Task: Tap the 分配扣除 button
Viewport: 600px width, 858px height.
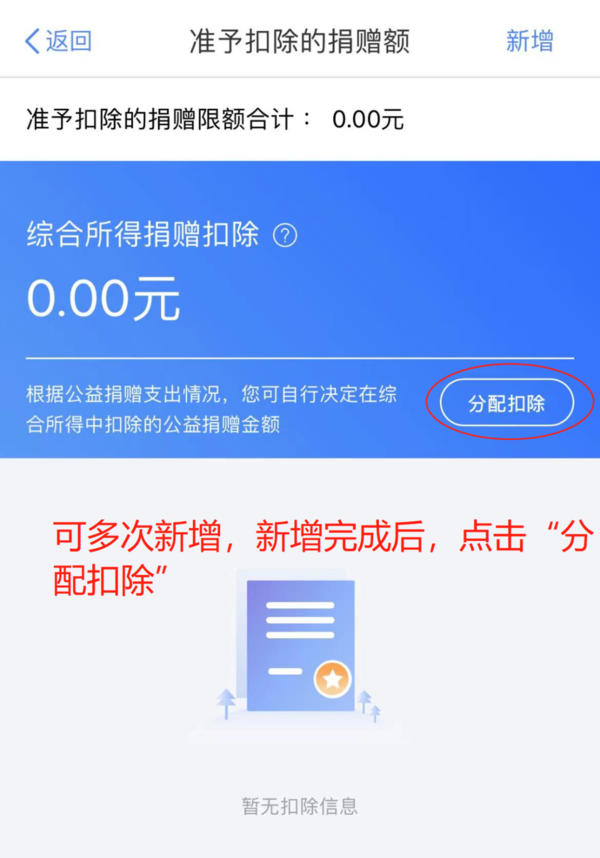Action: (507, 404)
